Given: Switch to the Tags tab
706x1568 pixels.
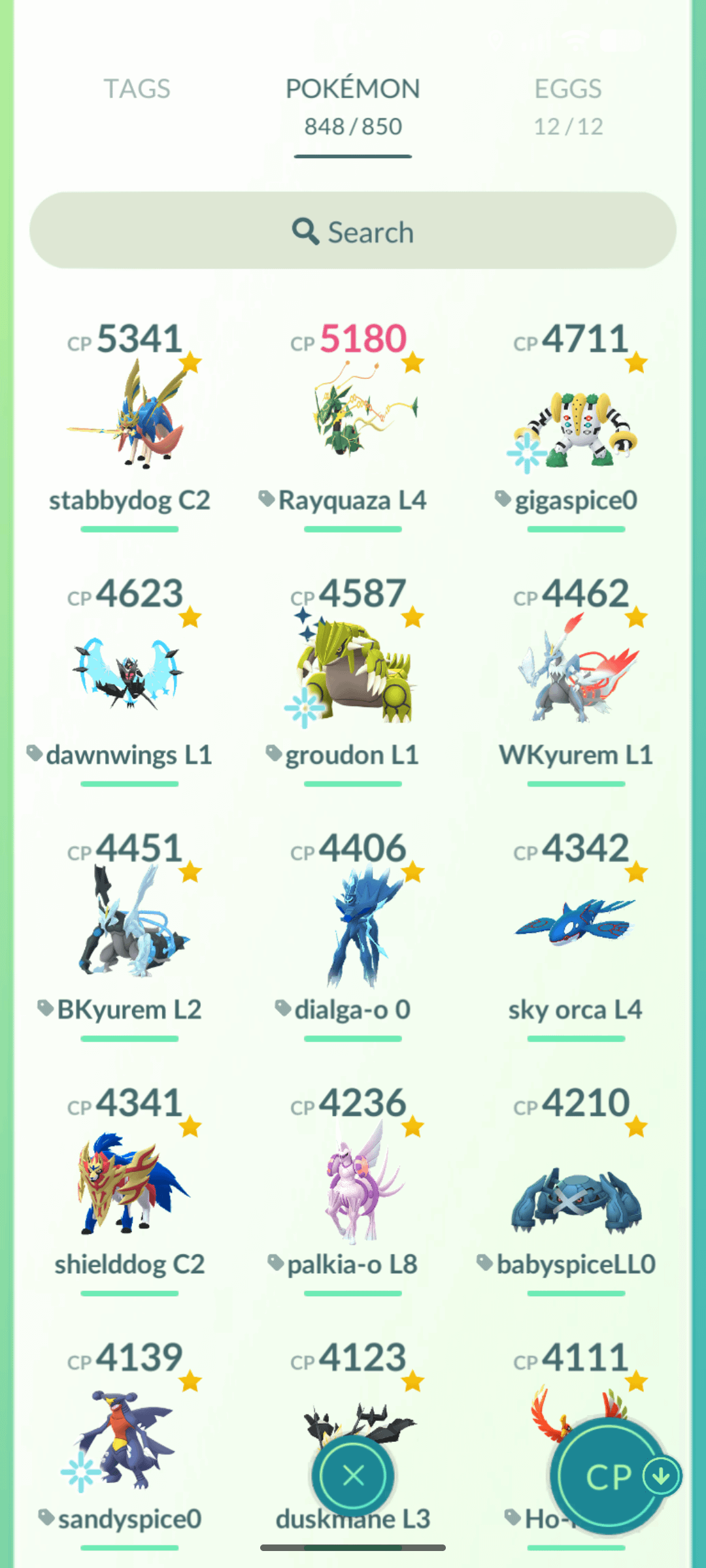Looking at the screenshot, I should (137, 89).
